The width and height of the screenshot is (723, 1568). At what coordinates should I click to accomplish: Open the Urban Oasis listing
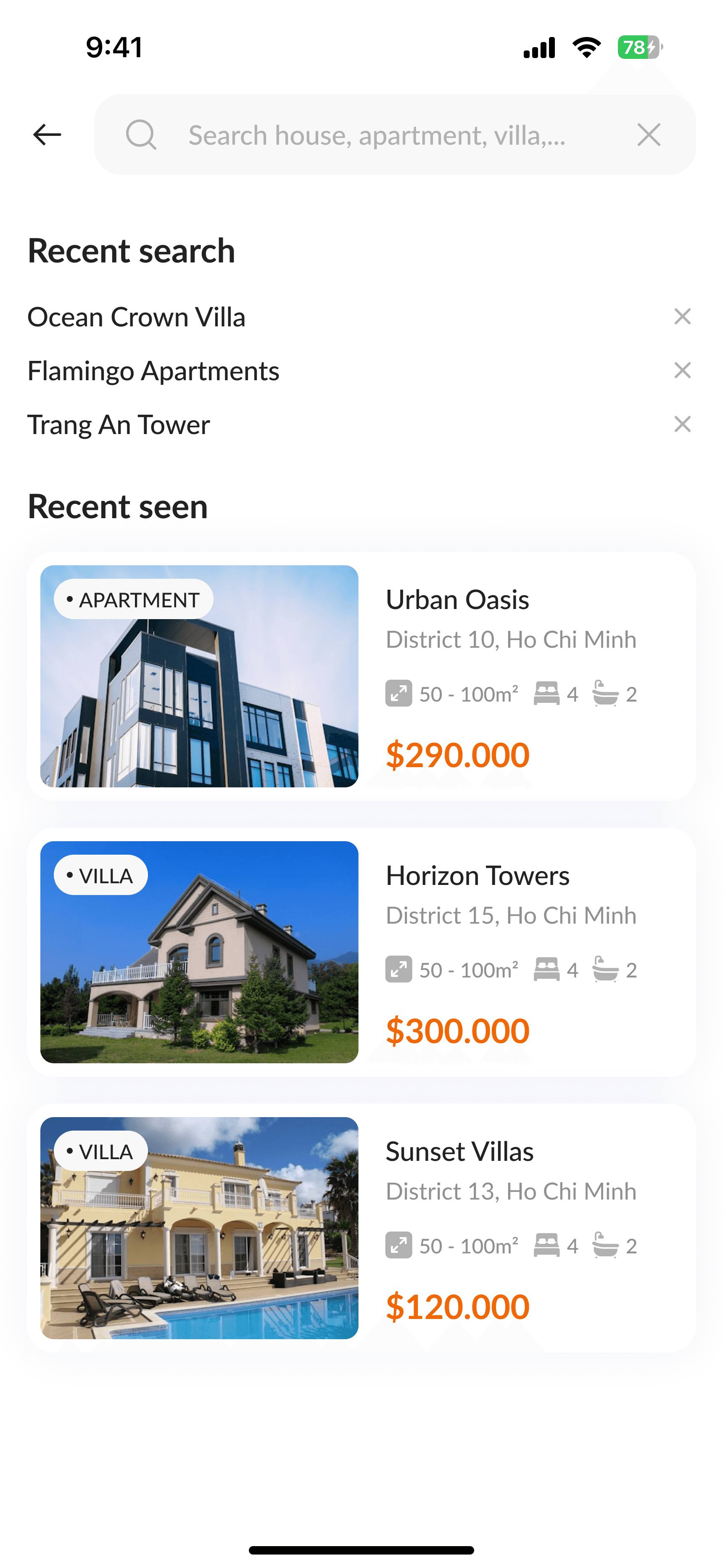pyautogui.click(x=361, y=675)
